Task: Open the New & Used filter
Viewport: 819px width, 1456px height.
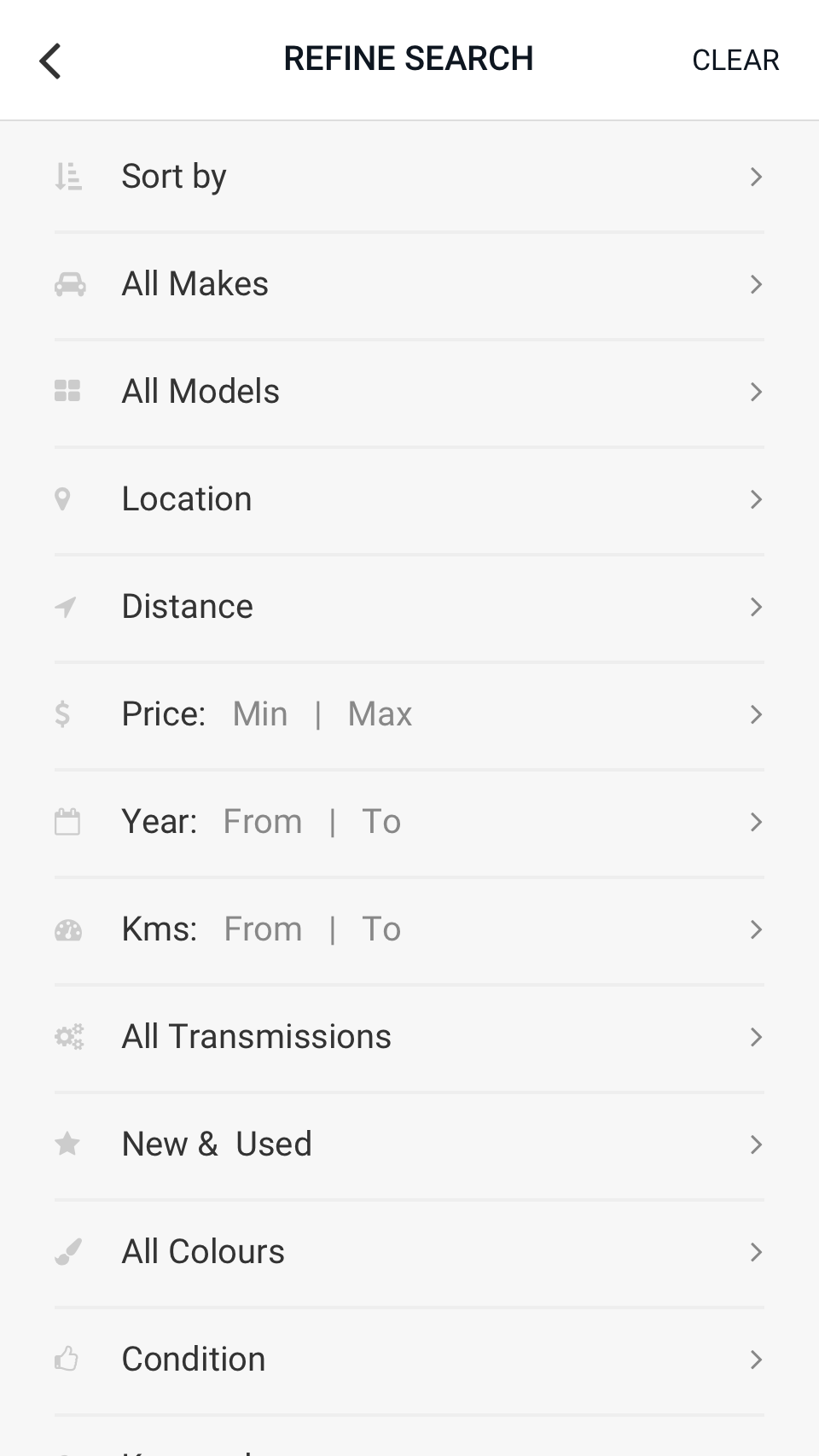Action: pos(409,1144)
